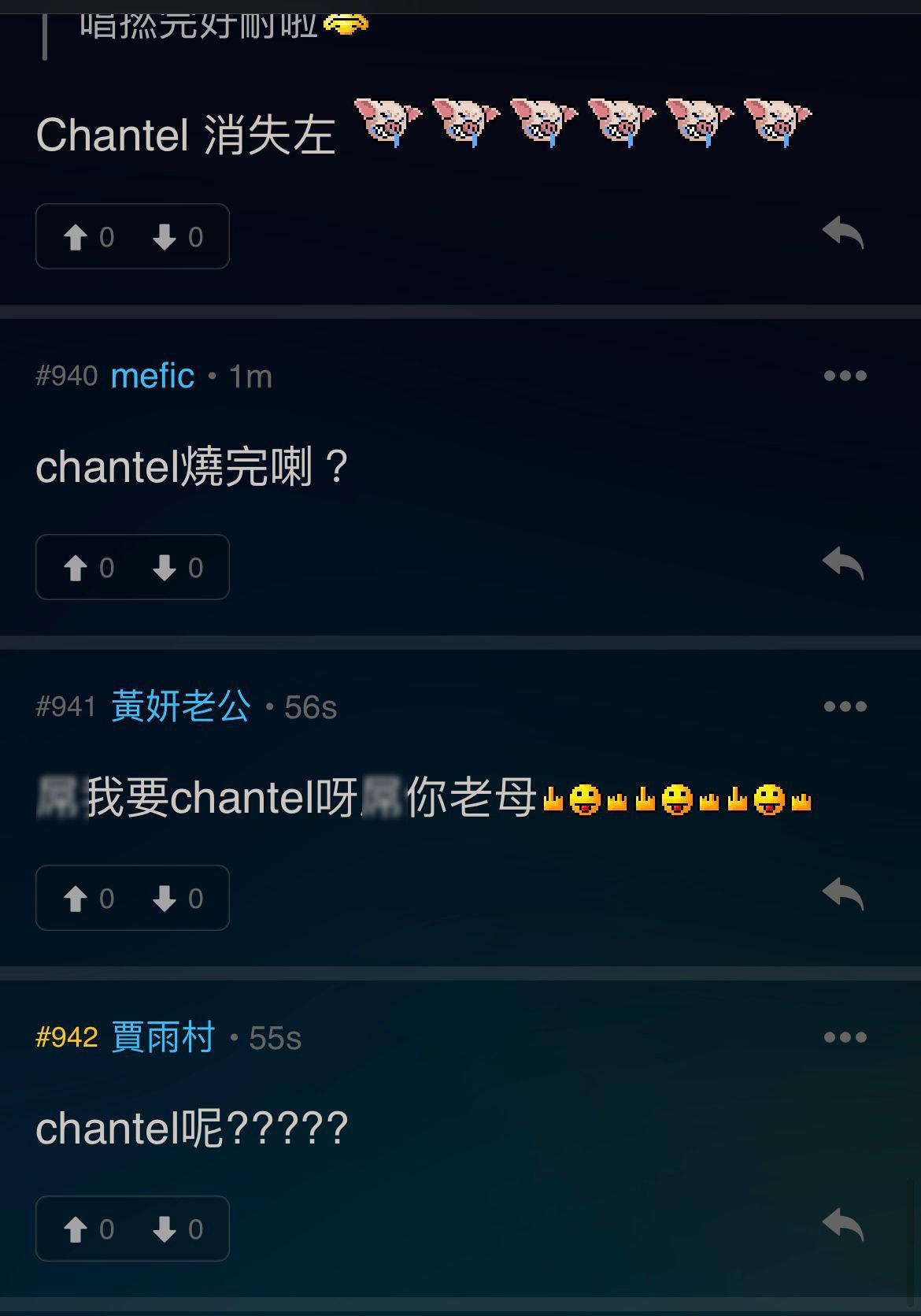Open more options on post #941
The height and width of the screenshot is (1316, 921).
pyautogui.click(x=845, y=706)
